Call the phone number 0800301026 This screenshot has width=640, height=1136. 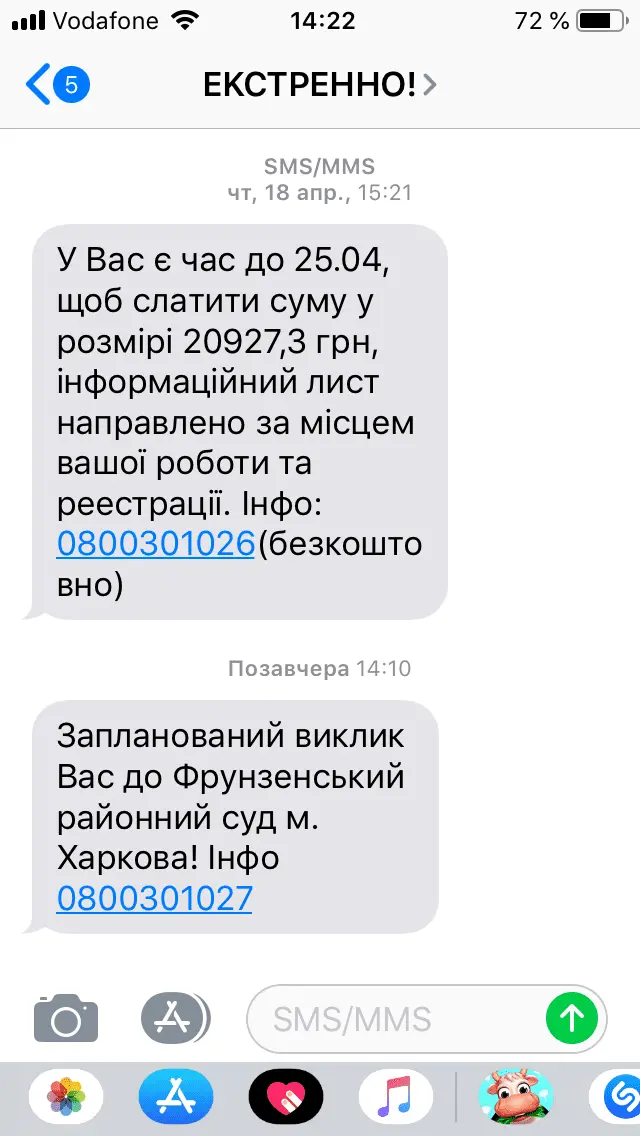pos(155,544)
